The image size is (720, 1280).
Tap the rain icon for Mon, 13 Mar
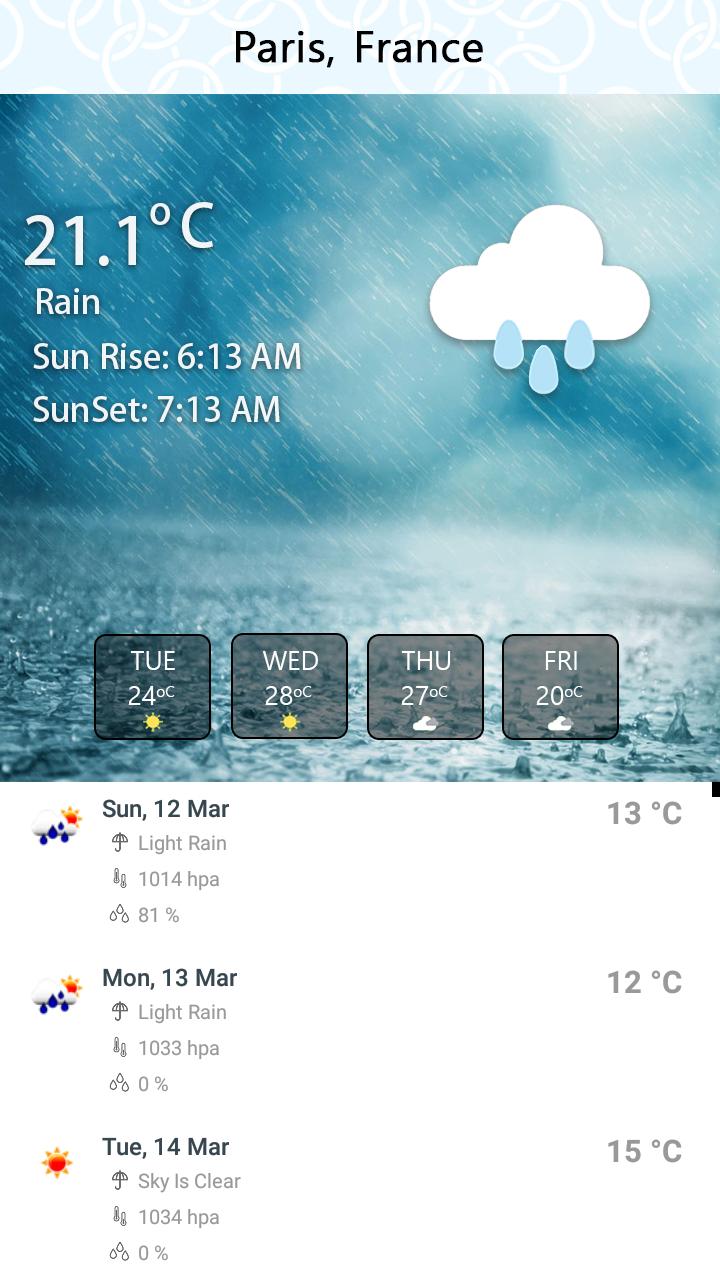tap(58, 994)
